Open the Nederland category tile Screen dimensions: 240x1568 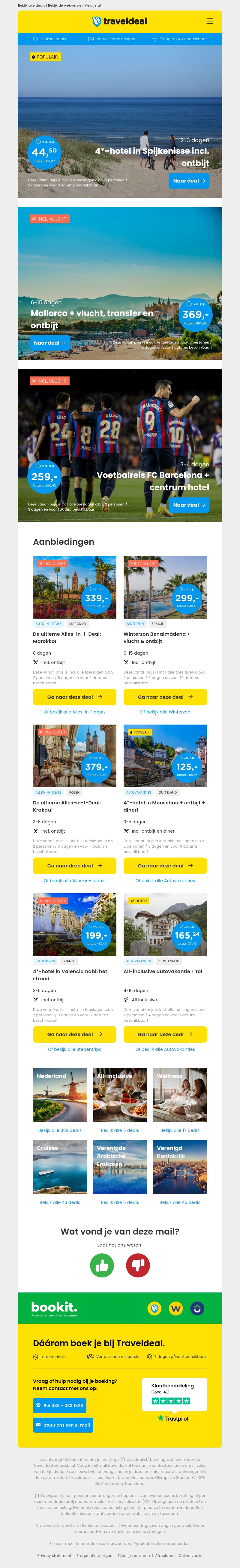click(60, 1095)
